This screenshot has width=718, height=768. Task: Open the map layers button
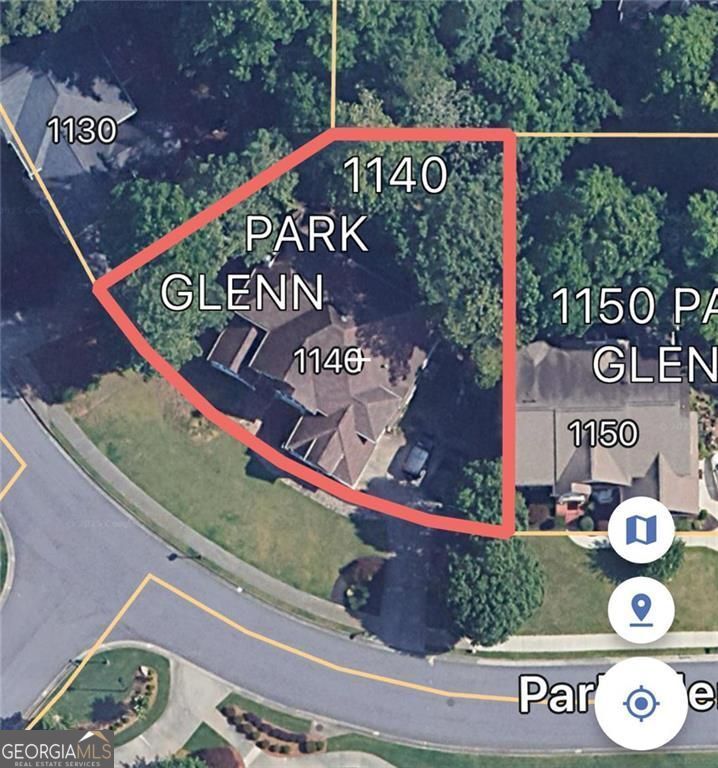coord(641,530)
